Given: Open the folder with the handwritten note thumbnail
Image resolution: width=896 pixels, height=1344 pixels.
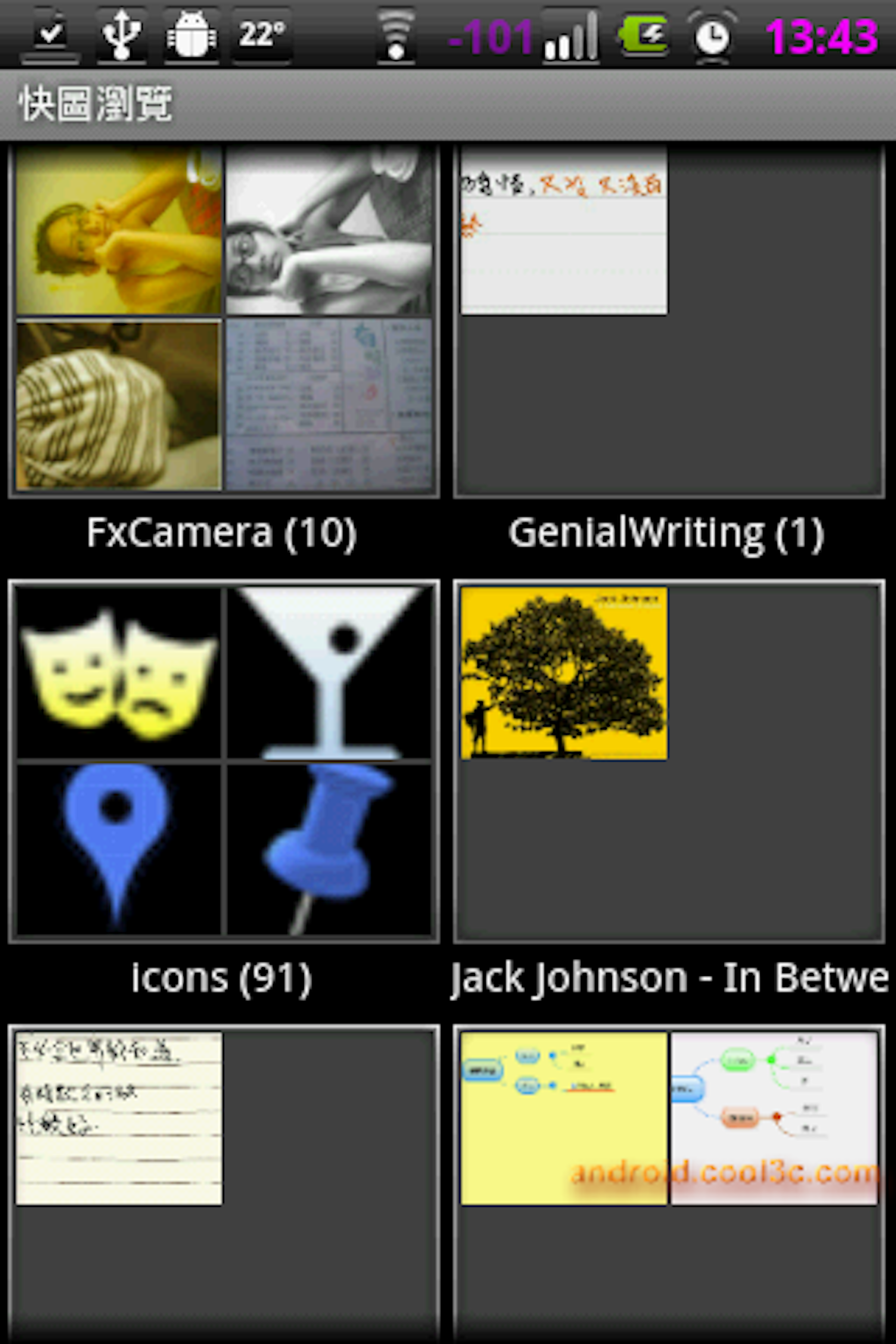Looking at the screenshot, I should [x=223, y=1183].
